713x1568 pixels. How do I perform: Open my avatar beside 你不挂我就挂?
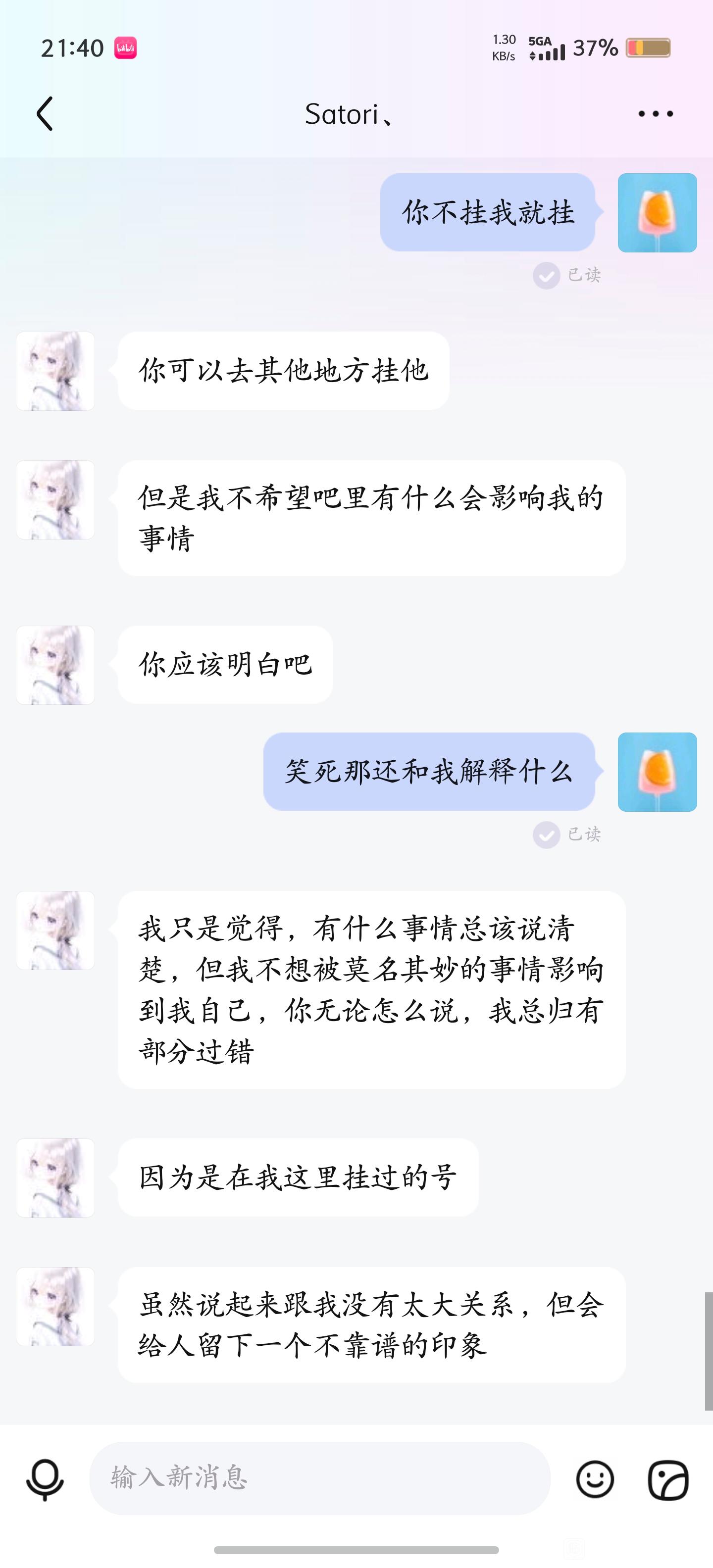click(657, 212)
